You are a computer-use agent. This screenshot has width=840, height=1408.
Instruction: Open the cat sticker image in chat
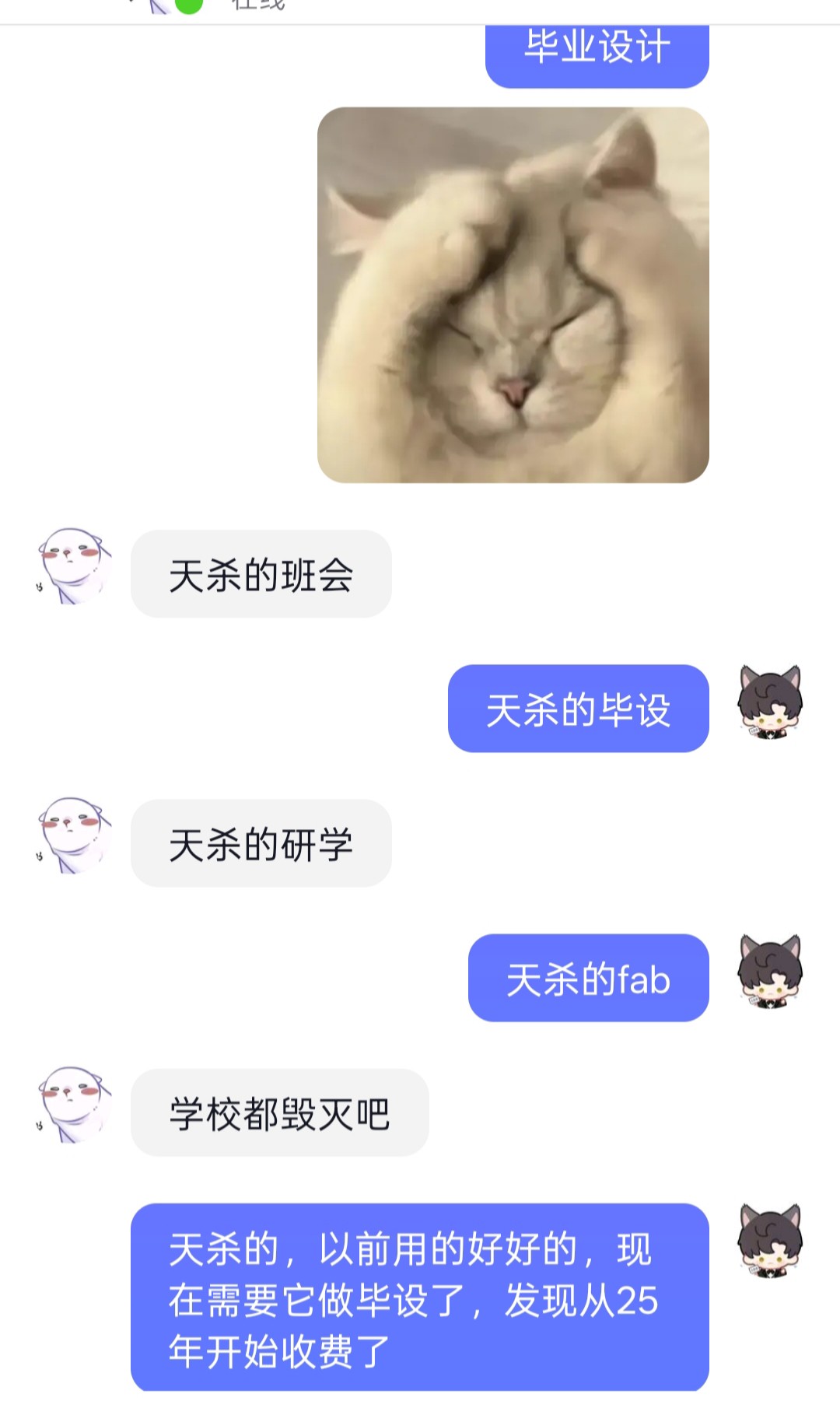click(513, 295)
